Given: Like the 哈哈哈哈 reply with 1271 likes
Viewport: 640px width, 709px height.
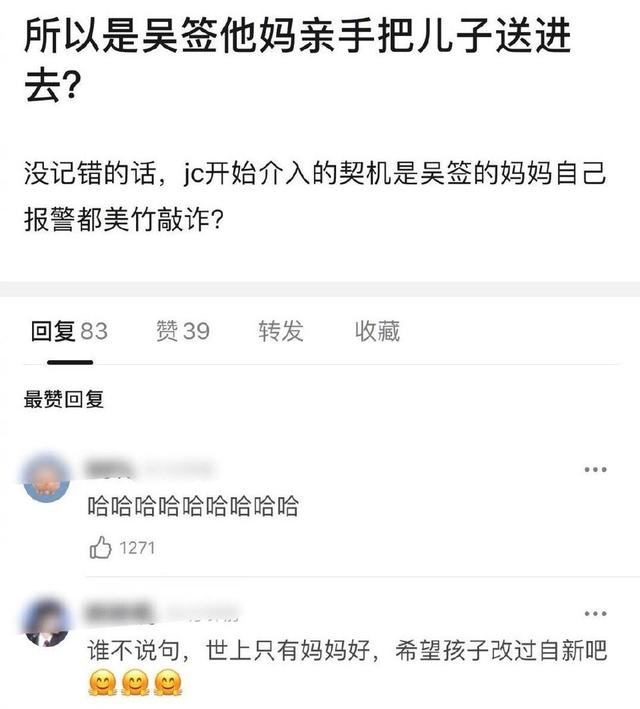Looking at the screenshot, I should tap(101, 547).
